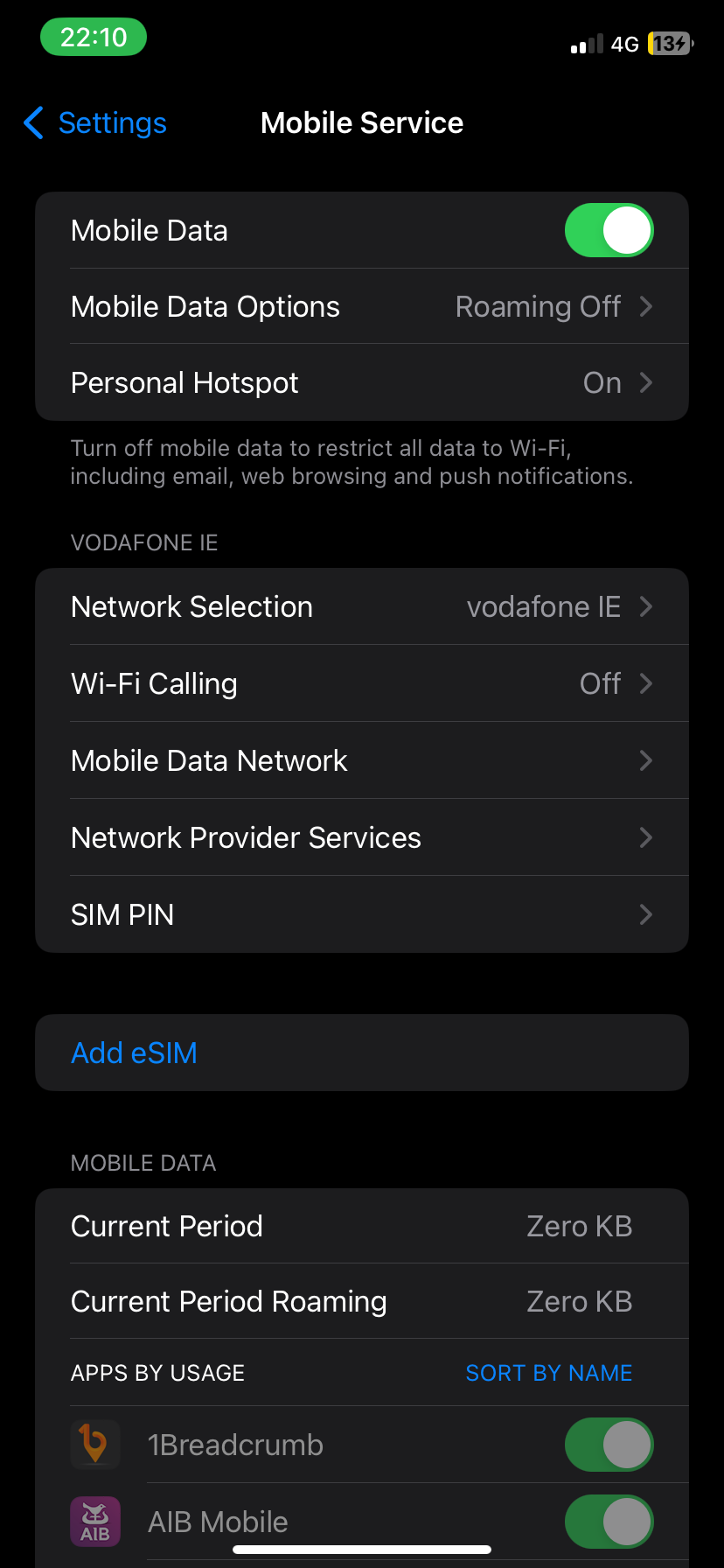This screenshot has width=724, height=1568.
Task: Open Mobile Data Options
Action: [x=362, y=306]
